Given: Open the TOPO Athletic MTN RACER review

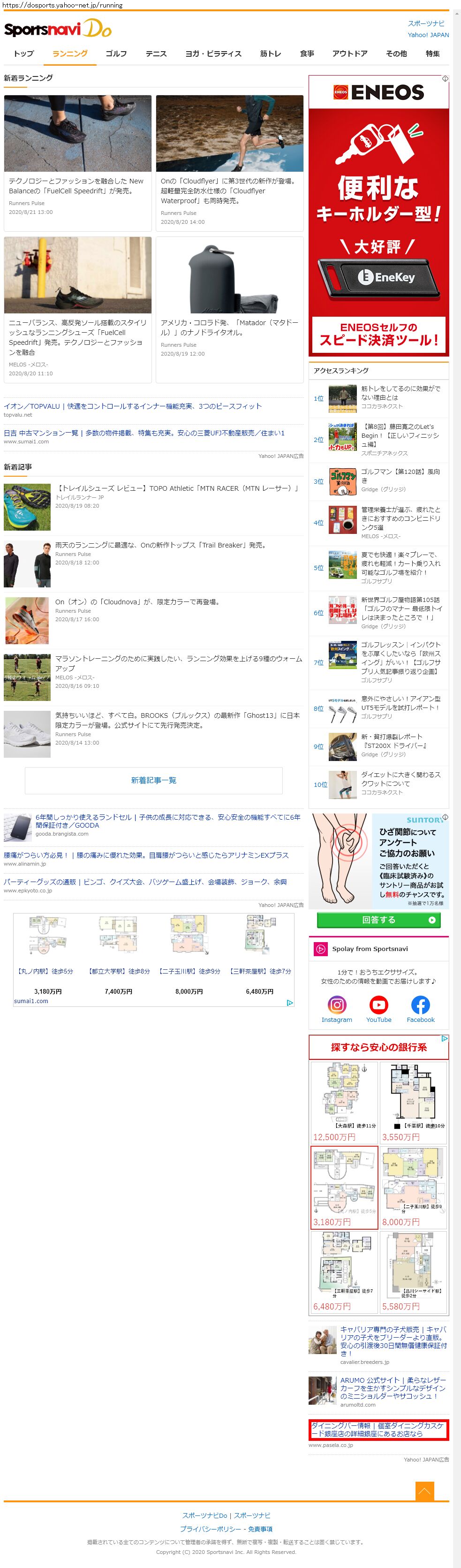Looking at the screenshot, I should click(178, 488).
